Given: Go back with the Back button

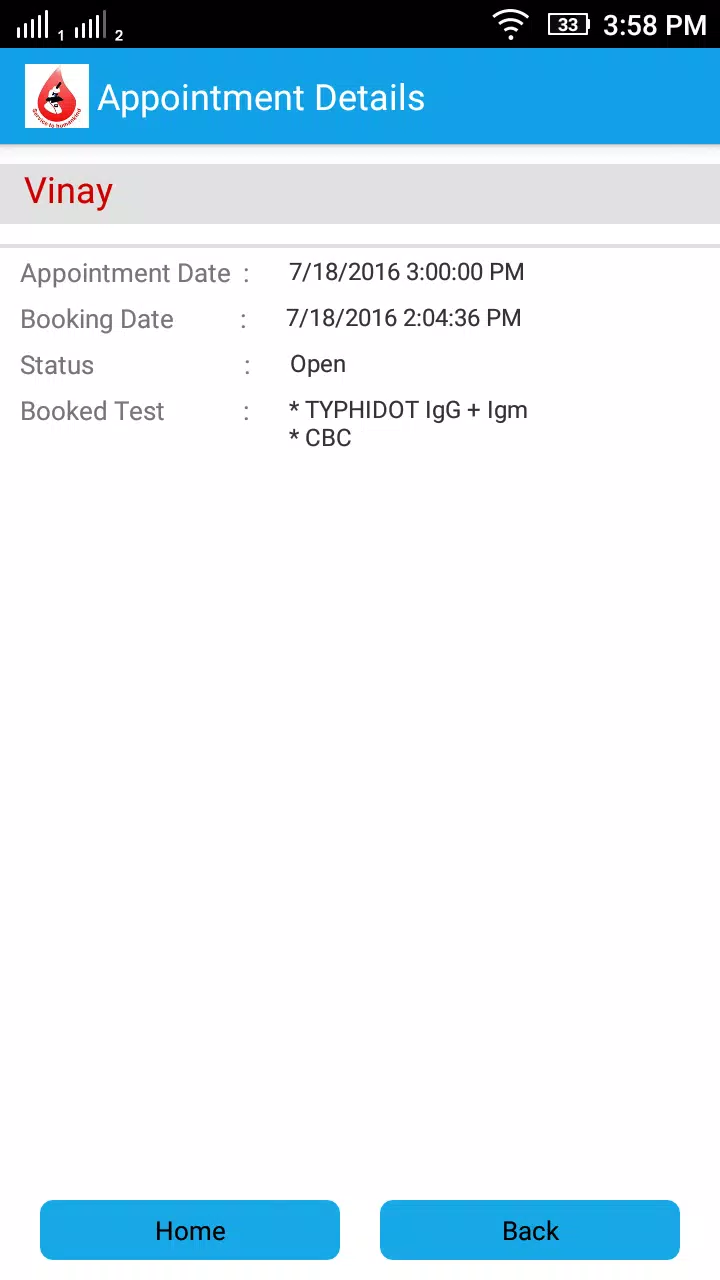Looking at the screenshot, I should pyautogui.click(x=530, y=1230).
